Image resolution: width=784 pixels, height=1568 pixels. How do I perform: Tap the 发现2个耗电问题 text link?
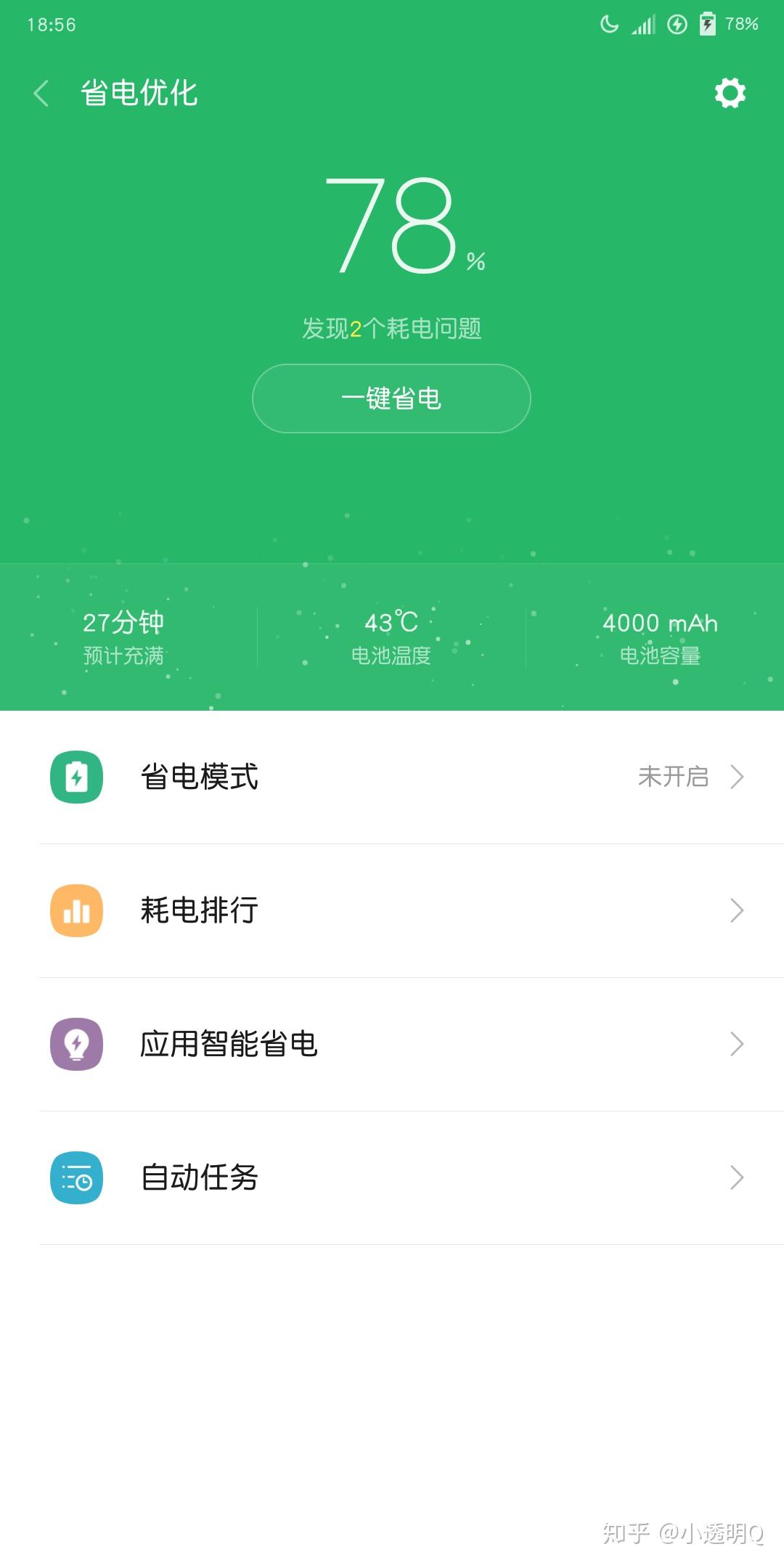point(392,327)
